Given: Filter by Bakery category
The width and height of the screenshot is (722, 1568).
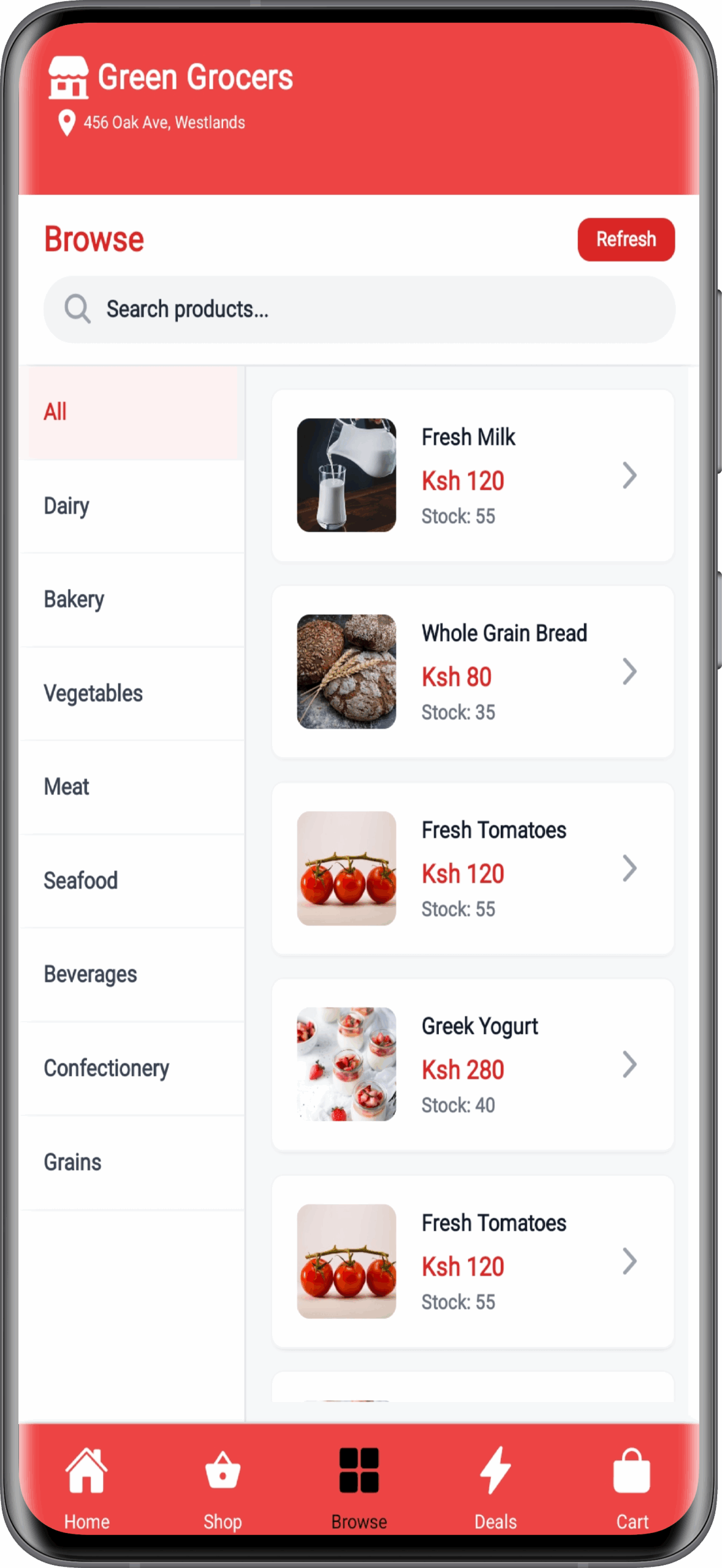Looking at the screenshot, I should point(132,600).
